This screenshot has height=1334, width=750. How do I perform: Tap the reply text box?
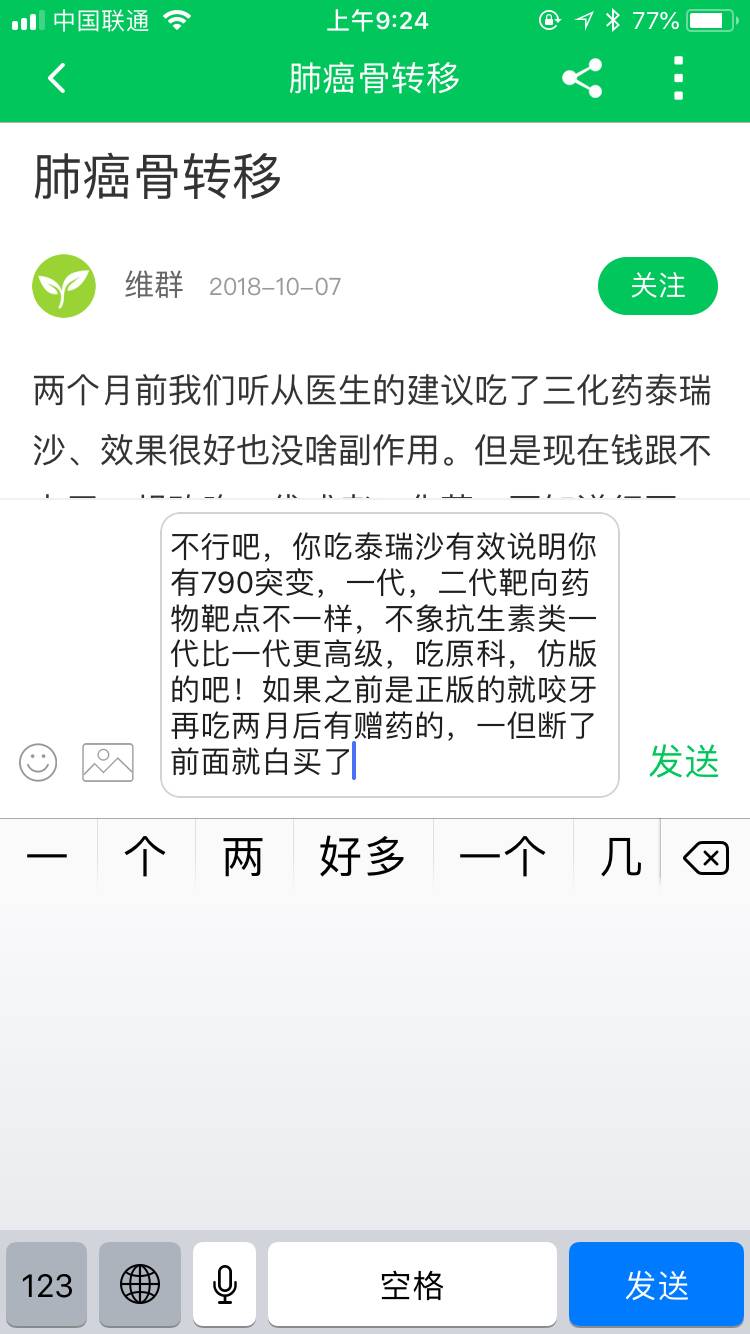[390, 655]
